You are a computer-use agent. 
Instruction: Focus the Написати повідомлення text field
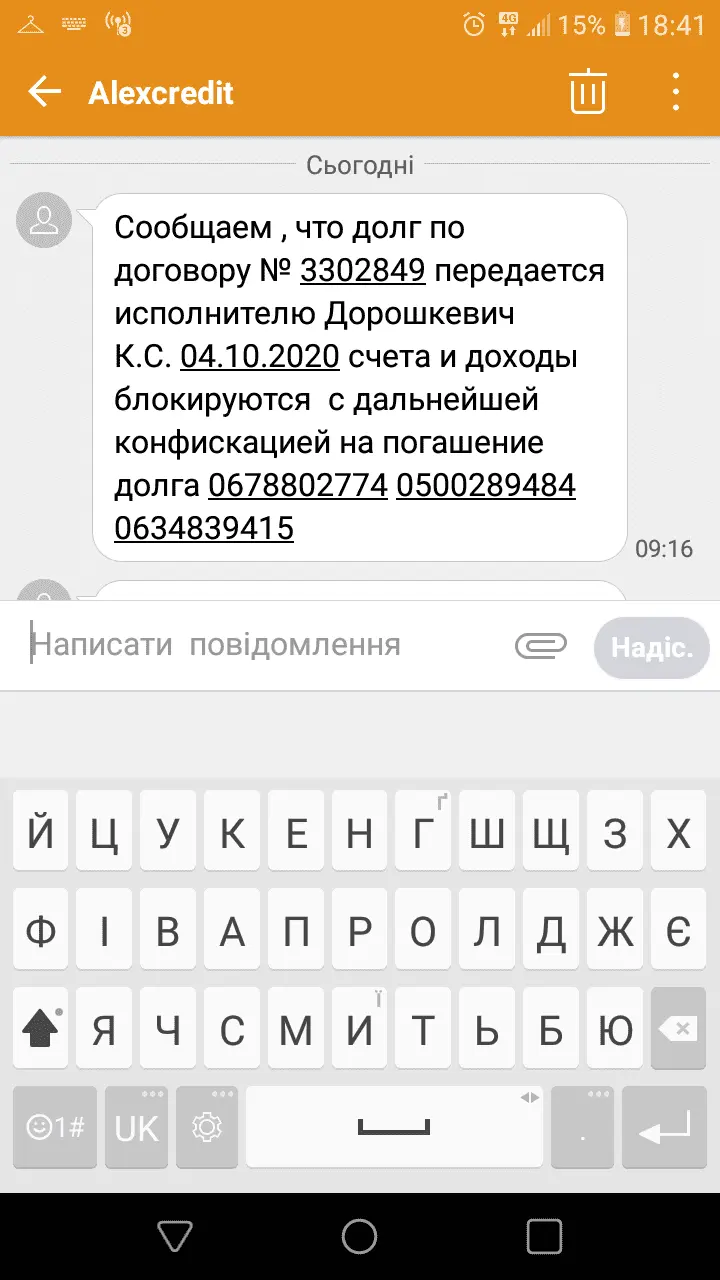(260, 645)
